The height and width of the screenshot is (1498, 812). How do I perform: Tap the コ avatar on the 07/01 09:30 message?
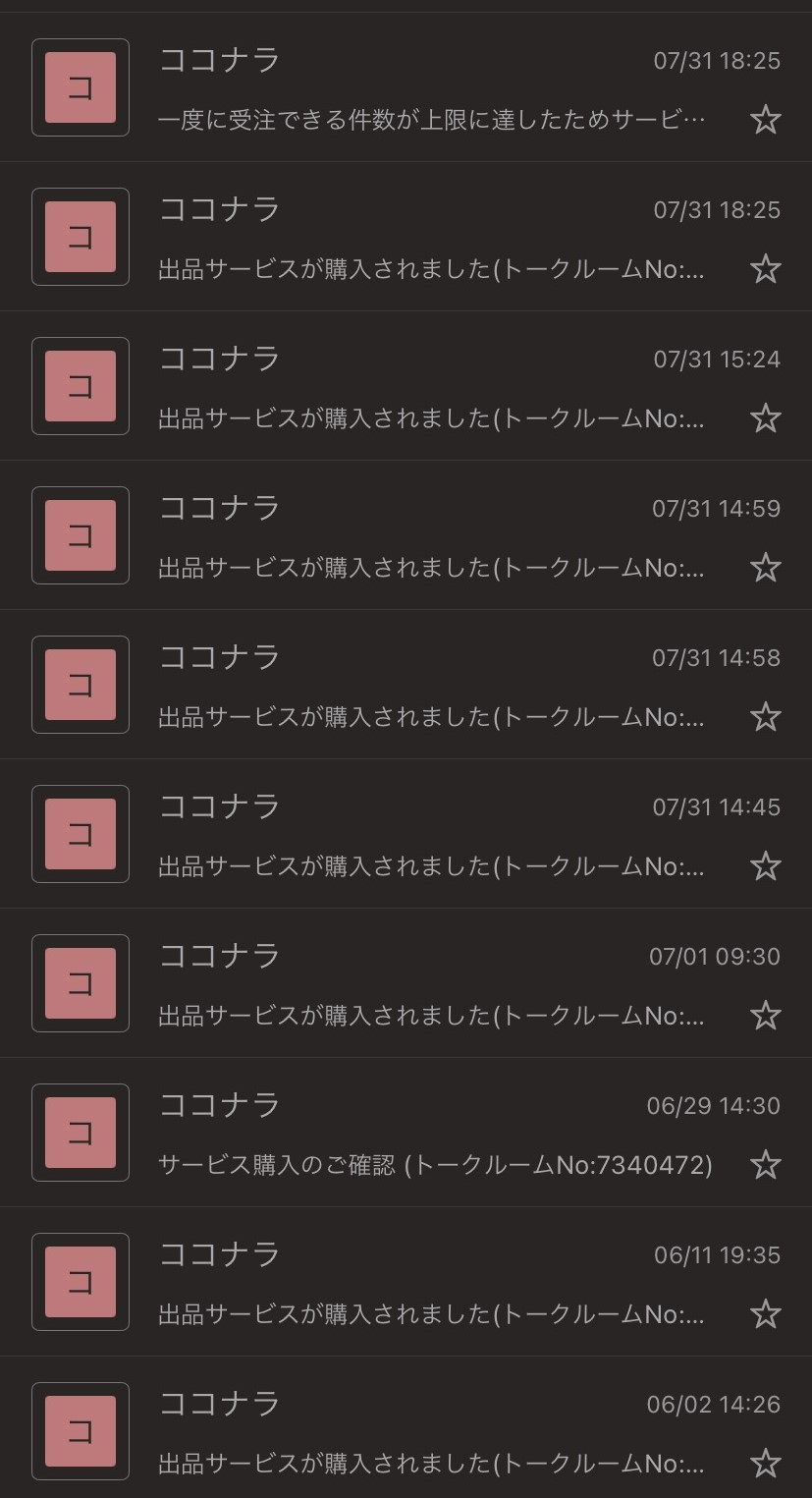coord(80,982)
